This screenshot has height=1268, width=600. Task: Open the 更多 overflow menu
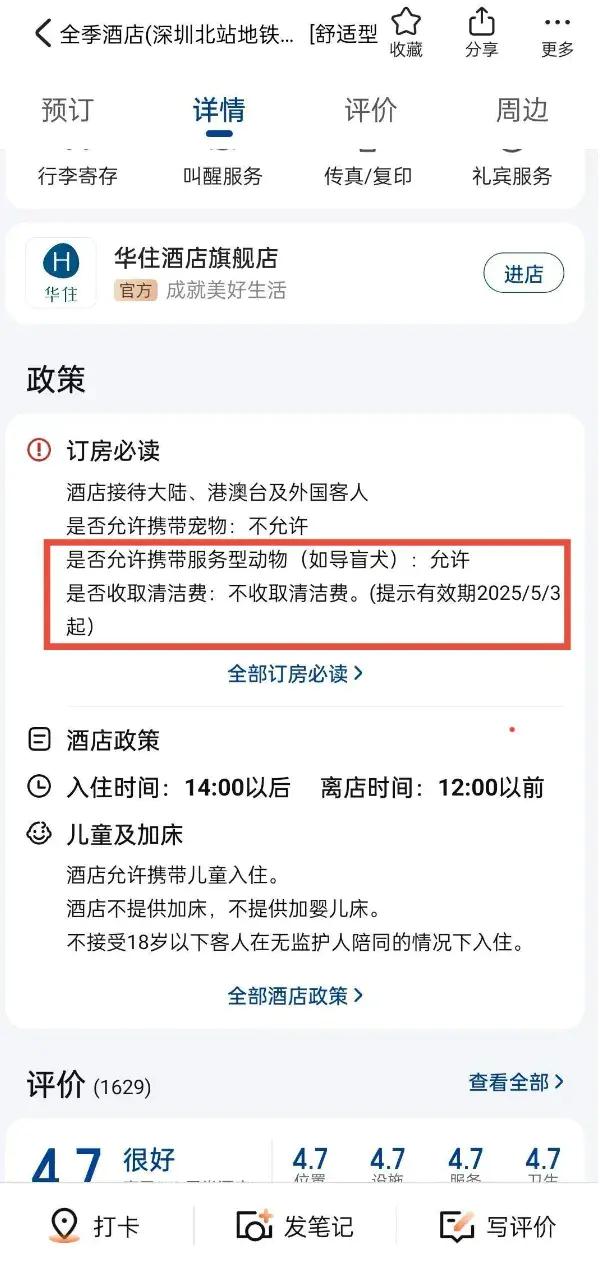point(557,33)
